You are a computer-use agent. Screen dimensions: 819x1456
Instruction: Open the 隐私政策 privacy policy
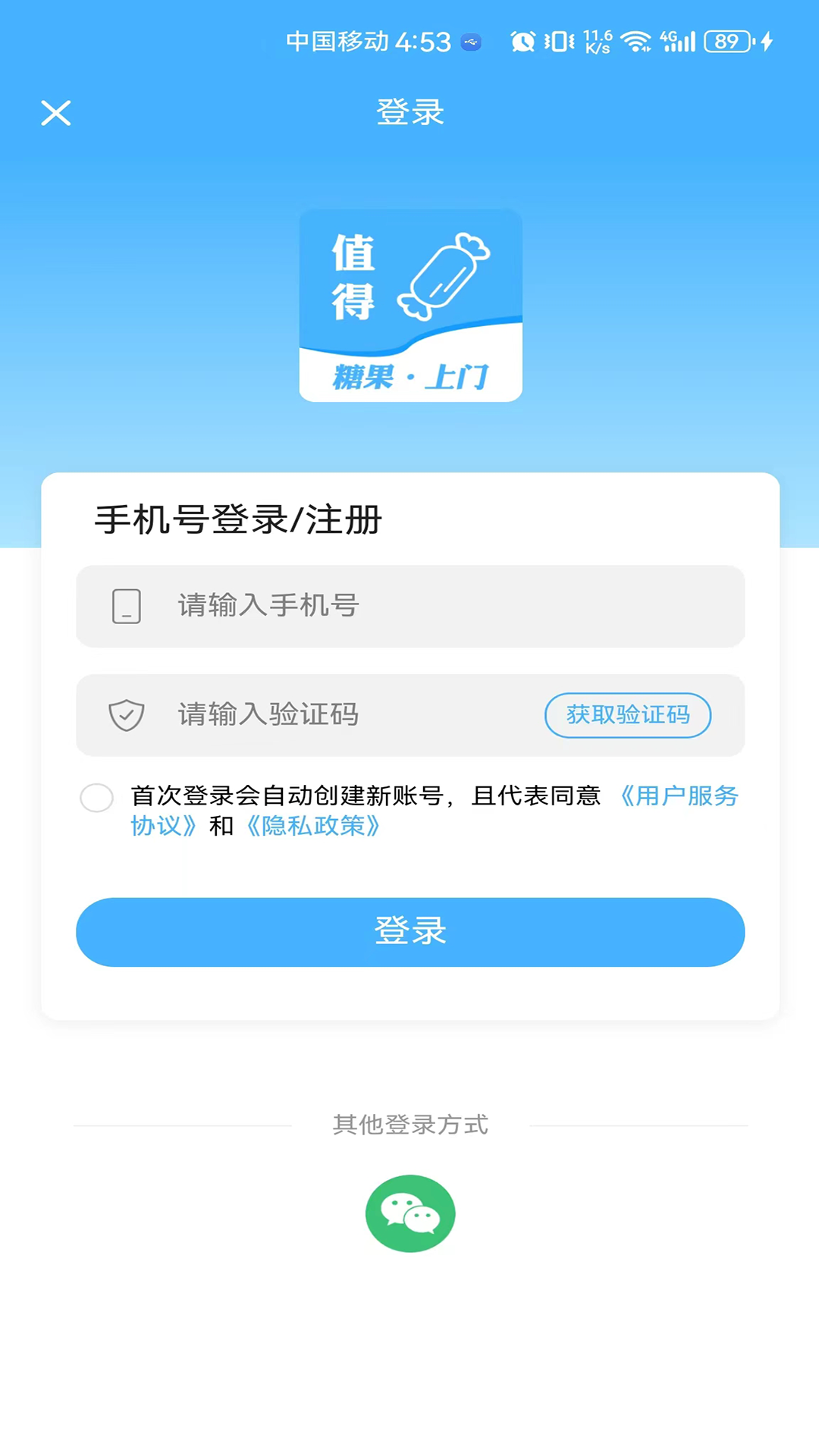coord(315,828)
